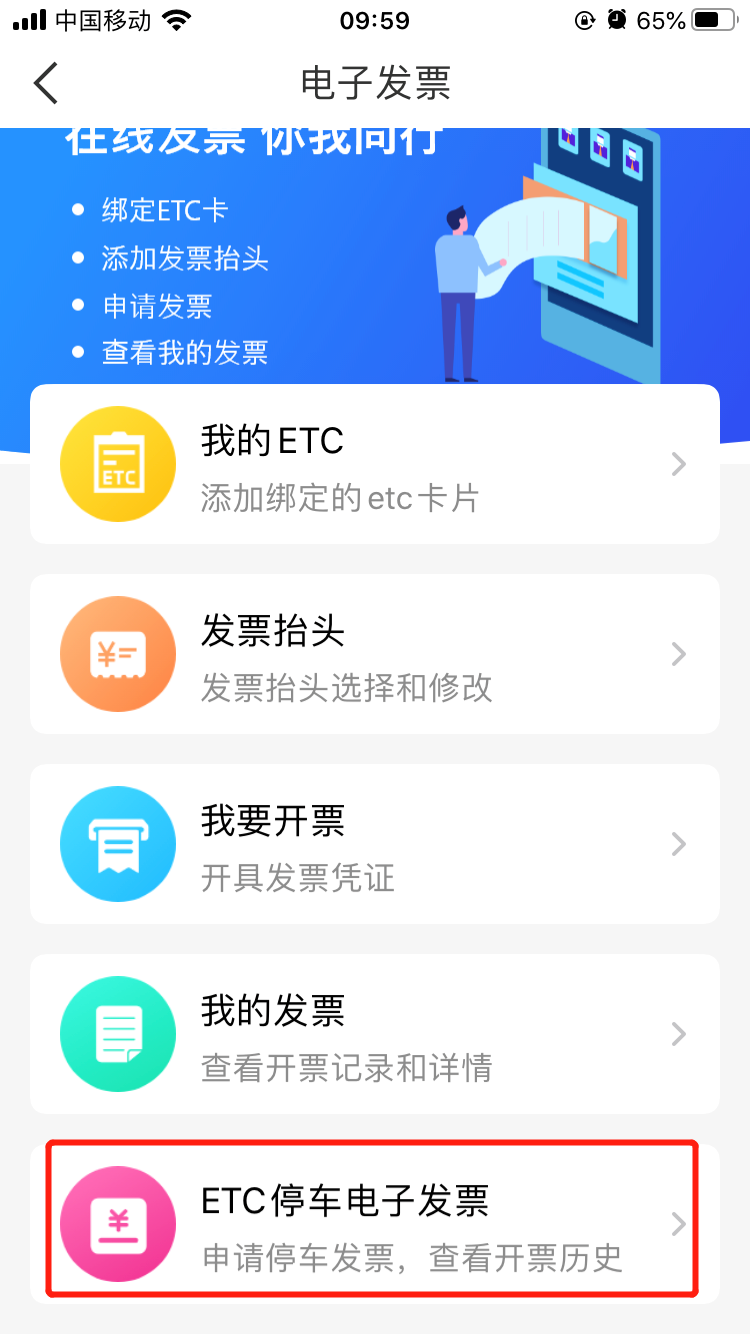Tap the chevron beside 我的发票
Screen dimensions: 750x1334
[678, 1034]
